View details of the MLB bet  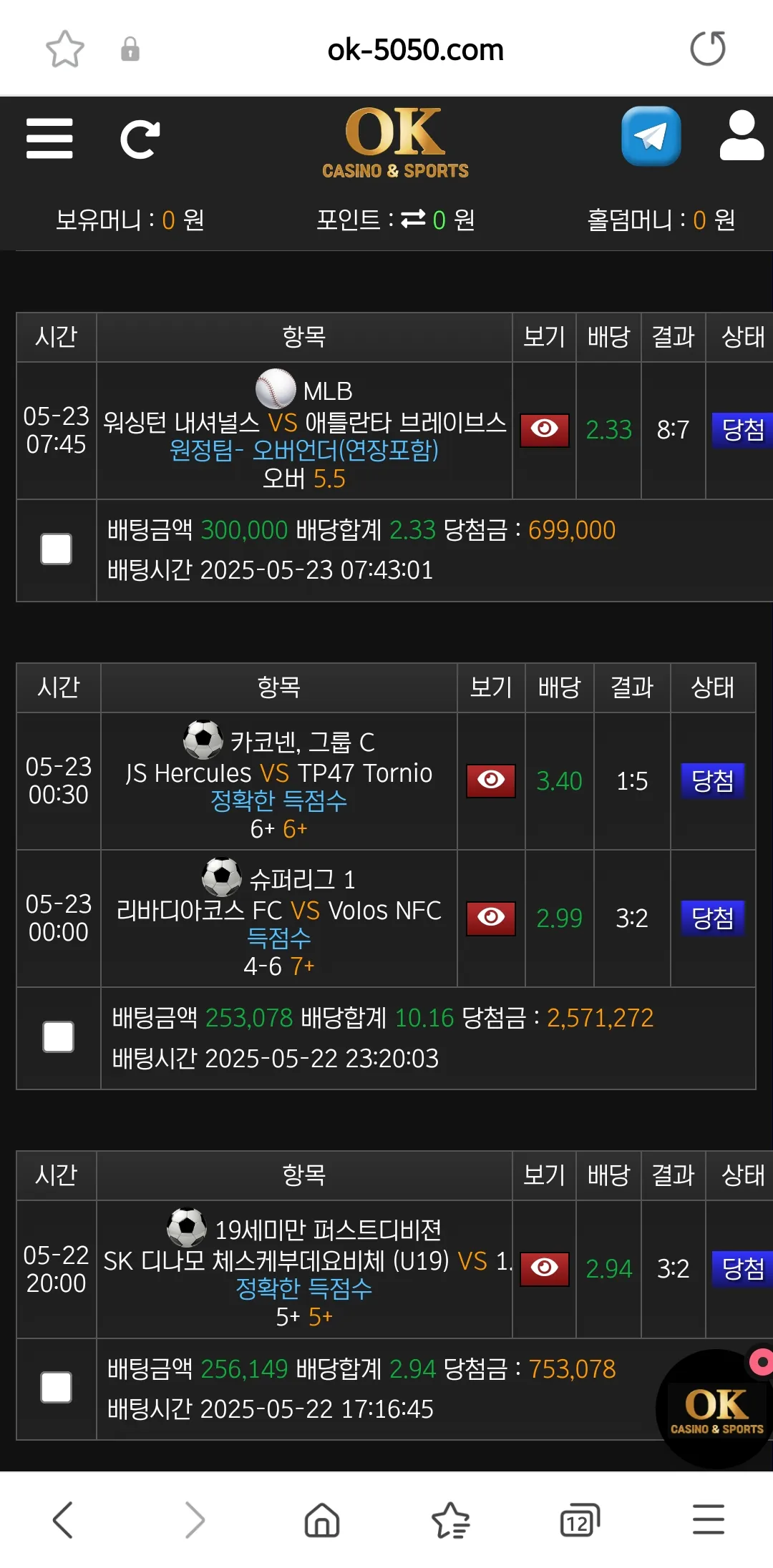[x=545, y=430]
